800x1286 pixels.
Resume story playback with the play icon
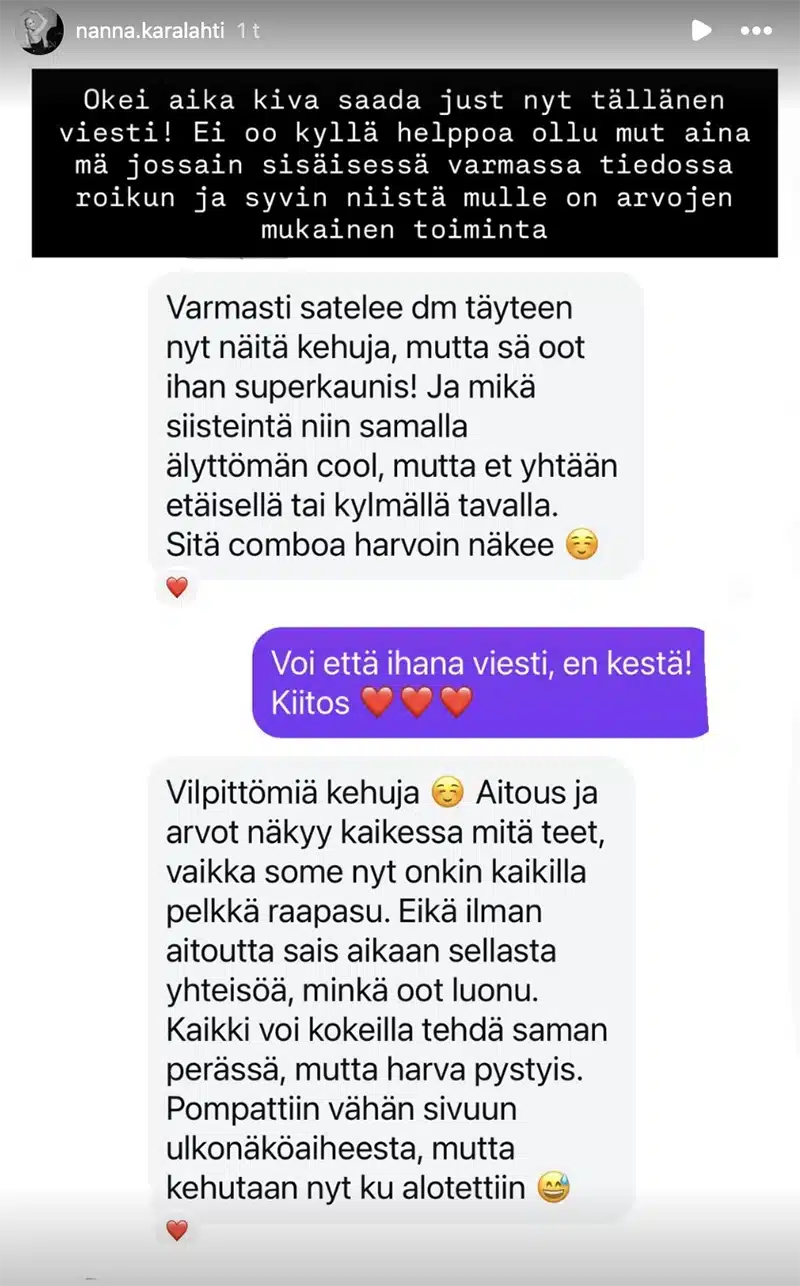(701, 31)
